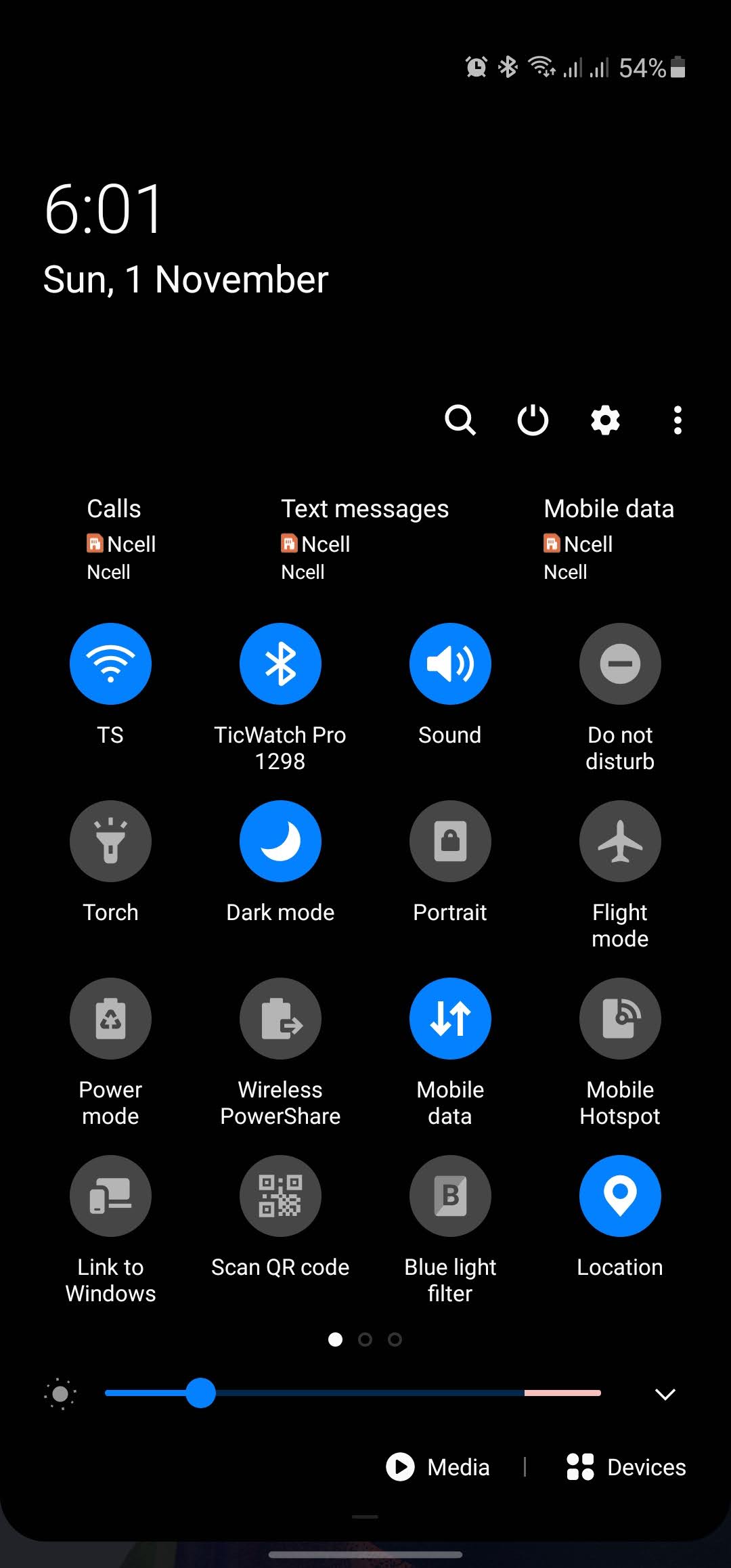Enable Flight mode
This screenshot has width=731, height=1568.
620,841
